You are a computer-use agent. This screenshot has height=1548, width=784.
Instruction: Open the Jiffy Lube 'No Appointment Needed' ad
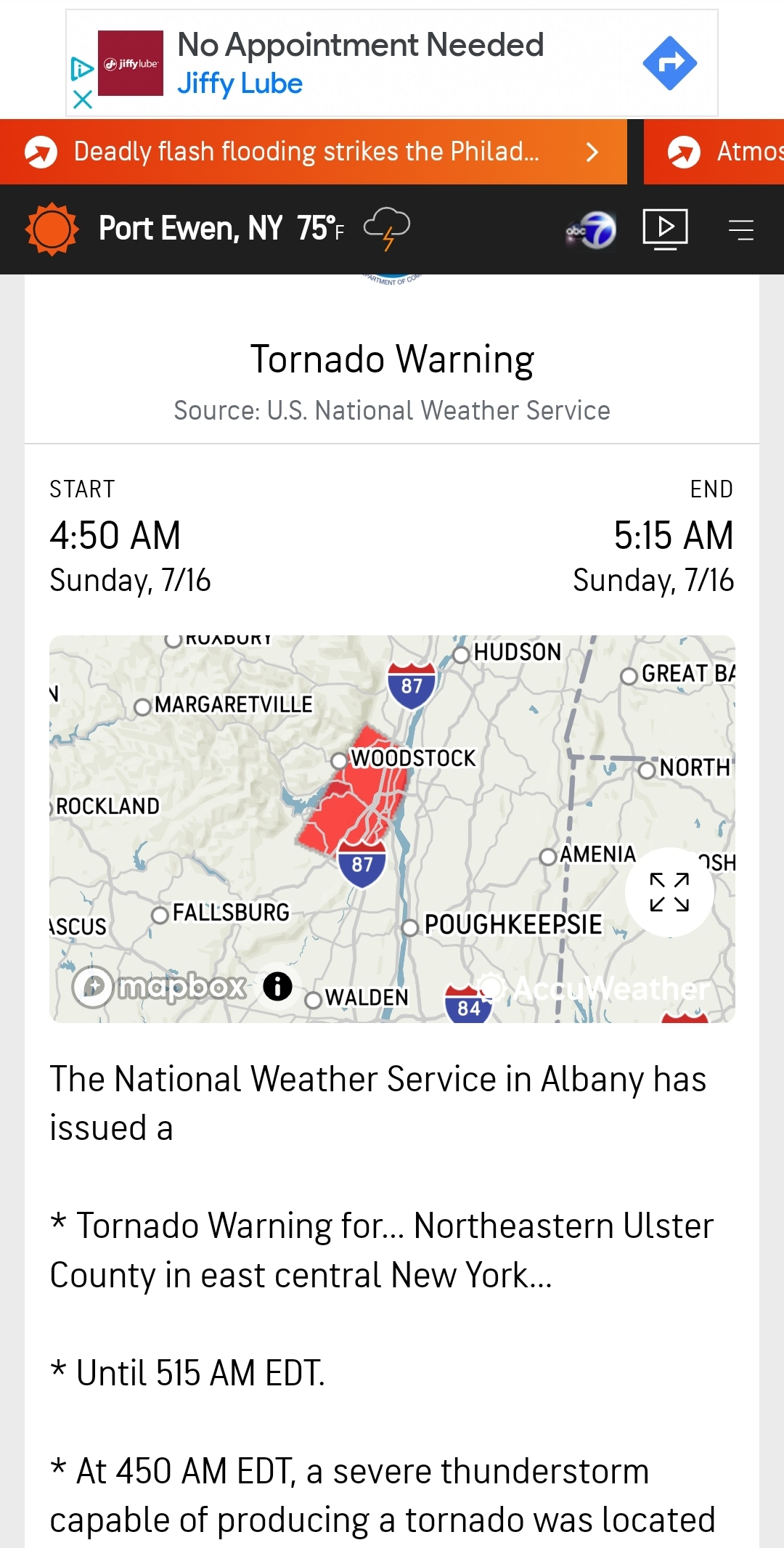361,63
